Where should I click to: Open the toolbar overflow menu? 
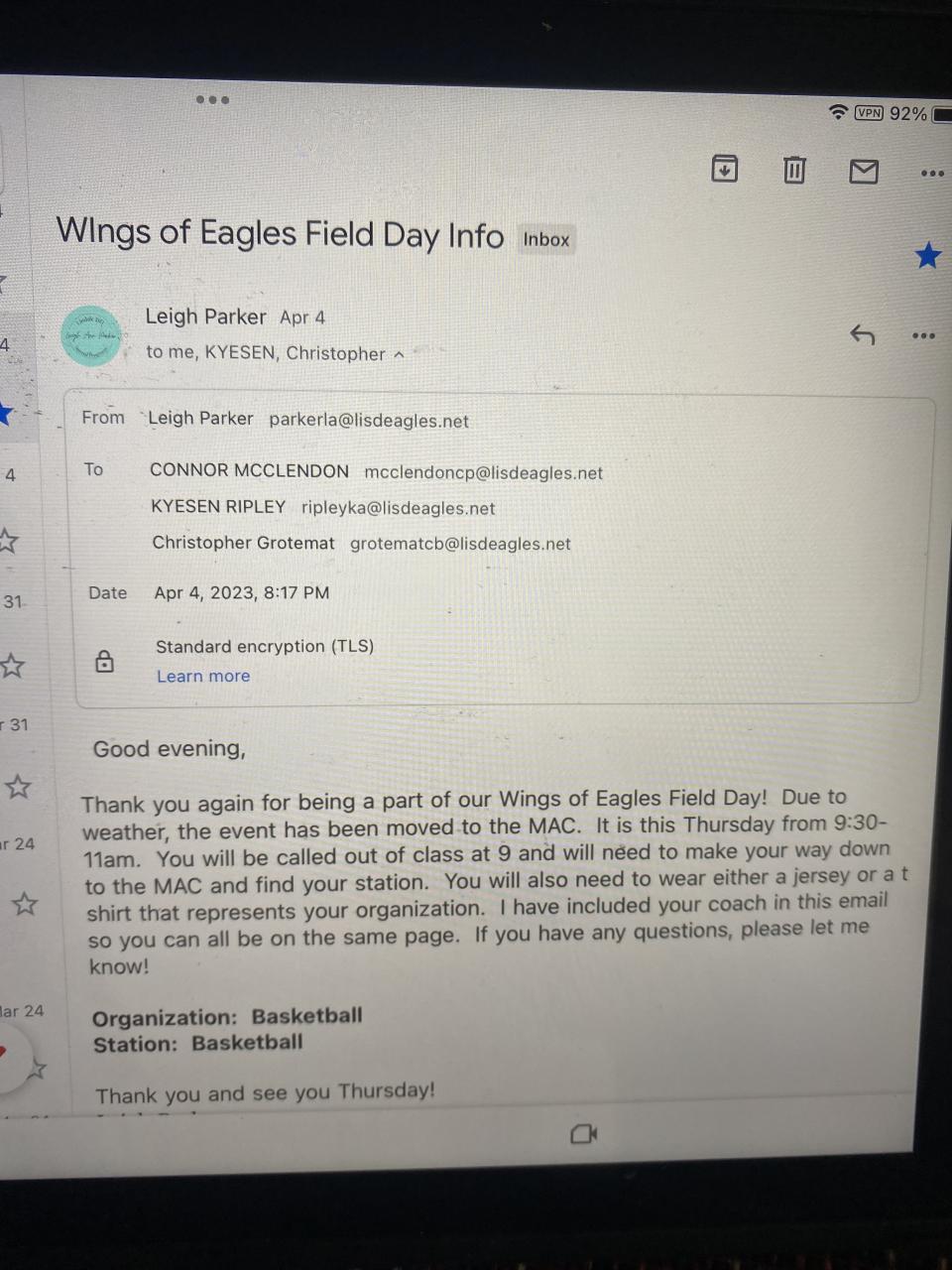(x=932, y=174)
